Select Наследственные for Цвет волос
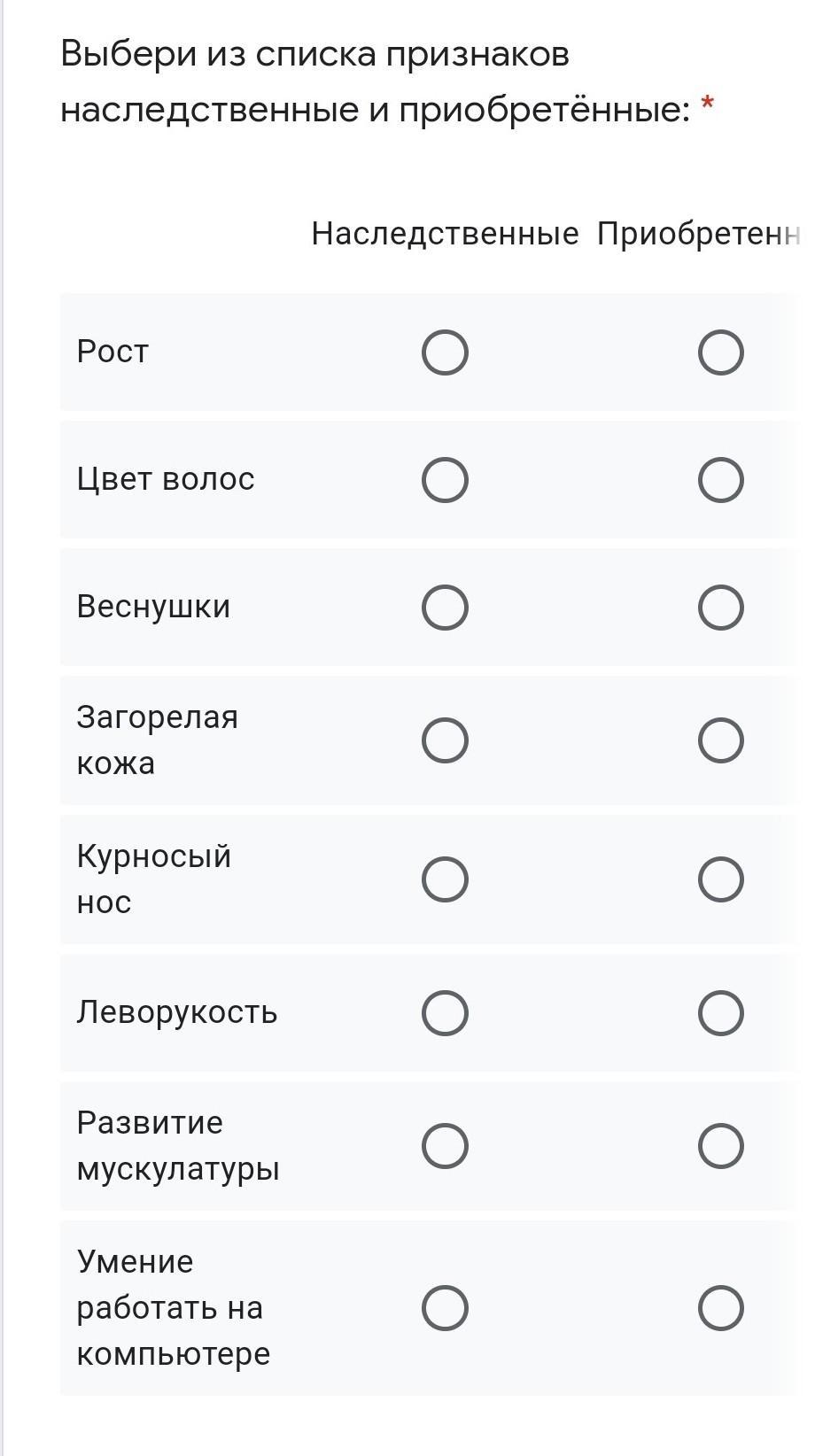The height and width of the screenshot is (1456, 815). (x=445, y=480)
